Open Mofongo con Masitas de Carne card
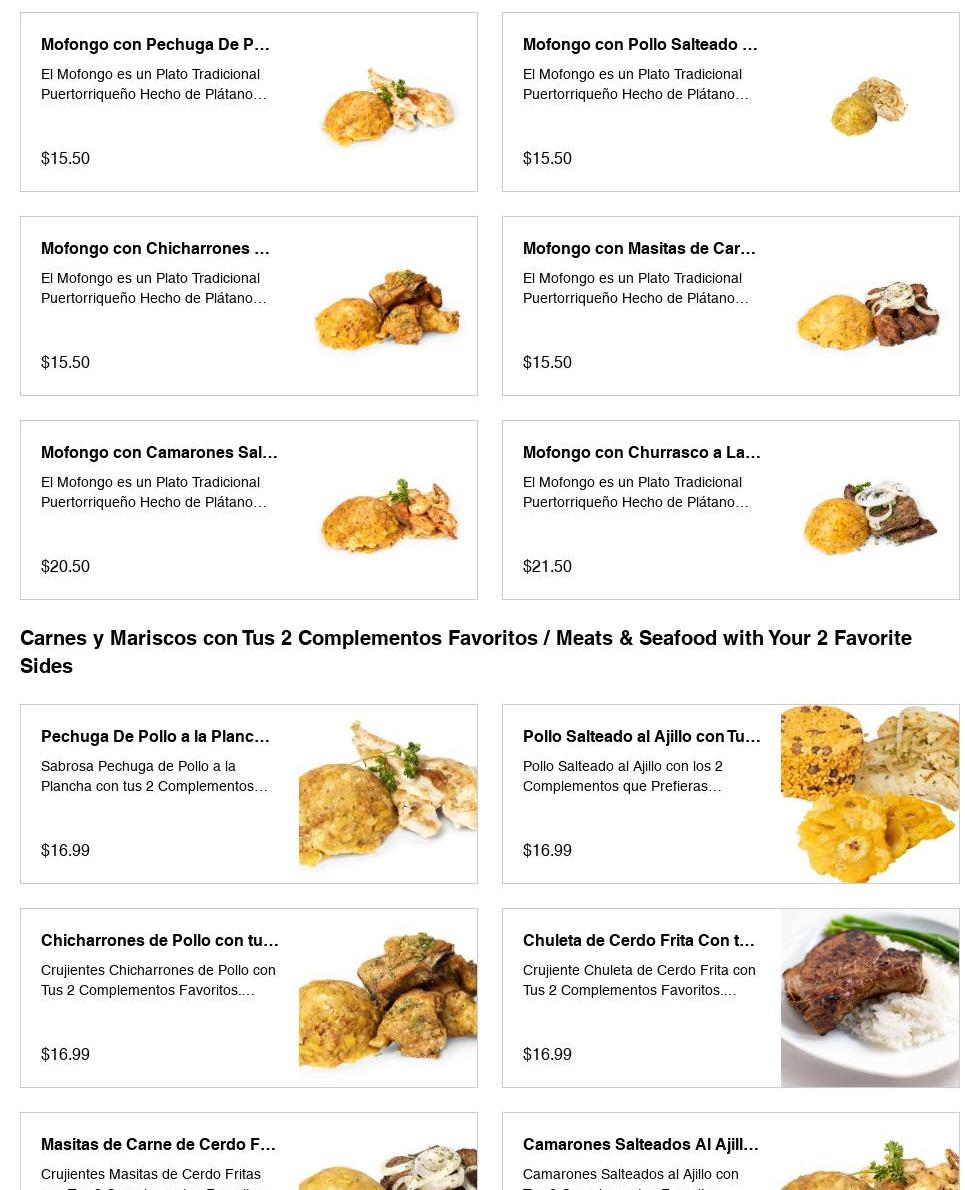The height and width of the screenshot is (1190, 965). (730, 306)
